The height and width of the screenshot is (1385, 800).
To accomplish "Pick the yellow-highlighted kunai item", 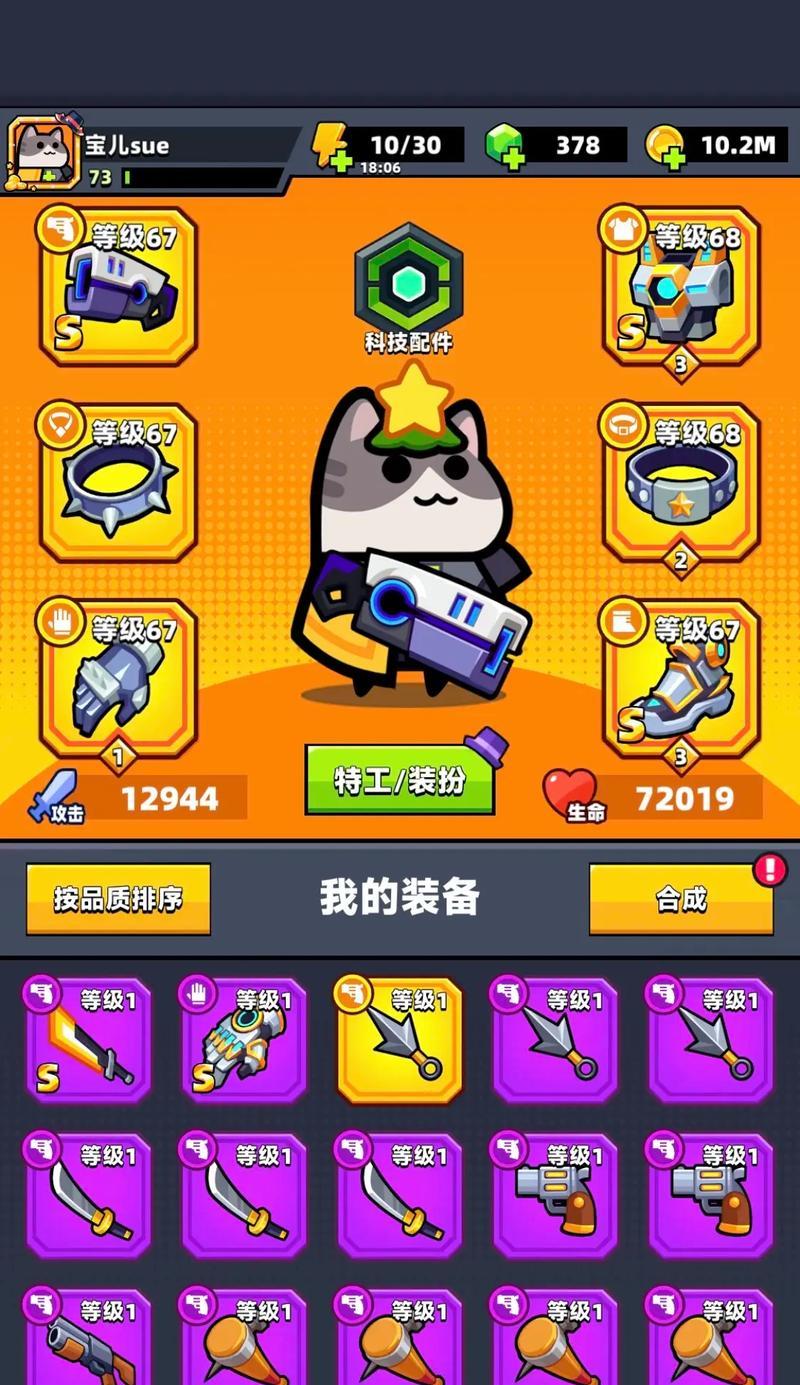I will click(x=400, y=1040).
